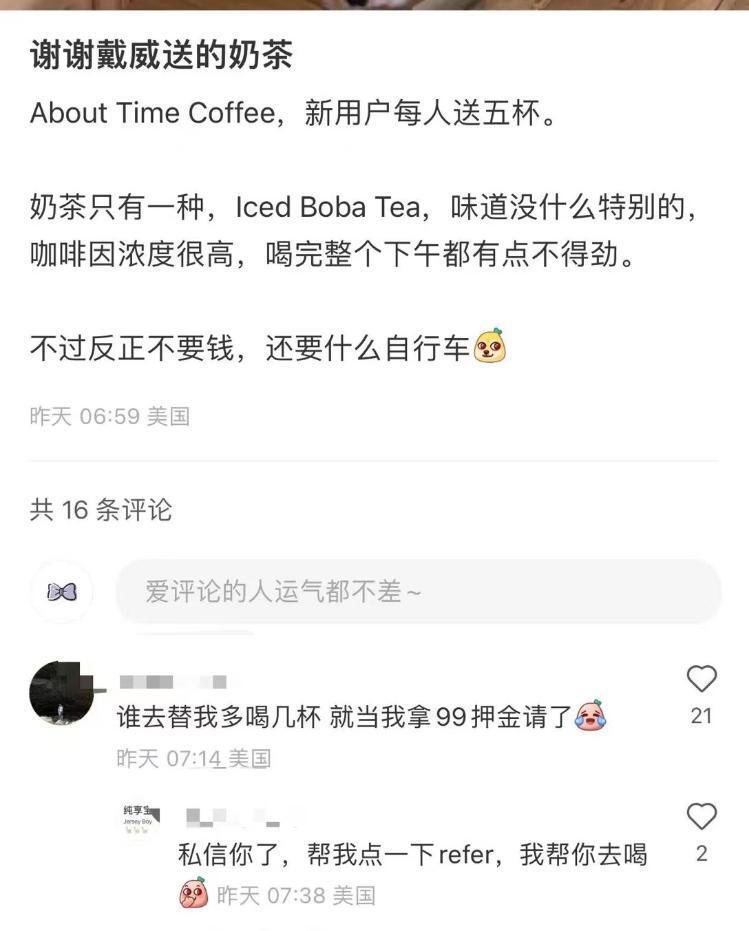Open the comment input box
The width and height of the screenshot is (749, 931).
(418, 592)
